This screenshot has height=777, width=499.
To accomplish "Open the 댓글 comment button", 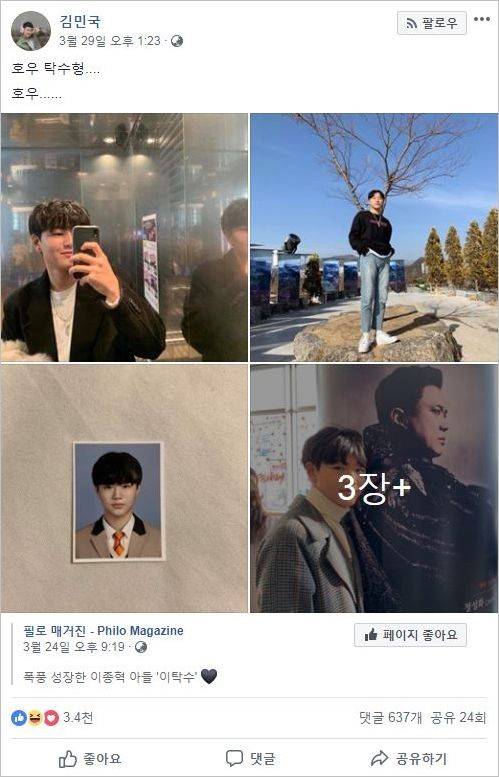I will (x=250, y=758).
